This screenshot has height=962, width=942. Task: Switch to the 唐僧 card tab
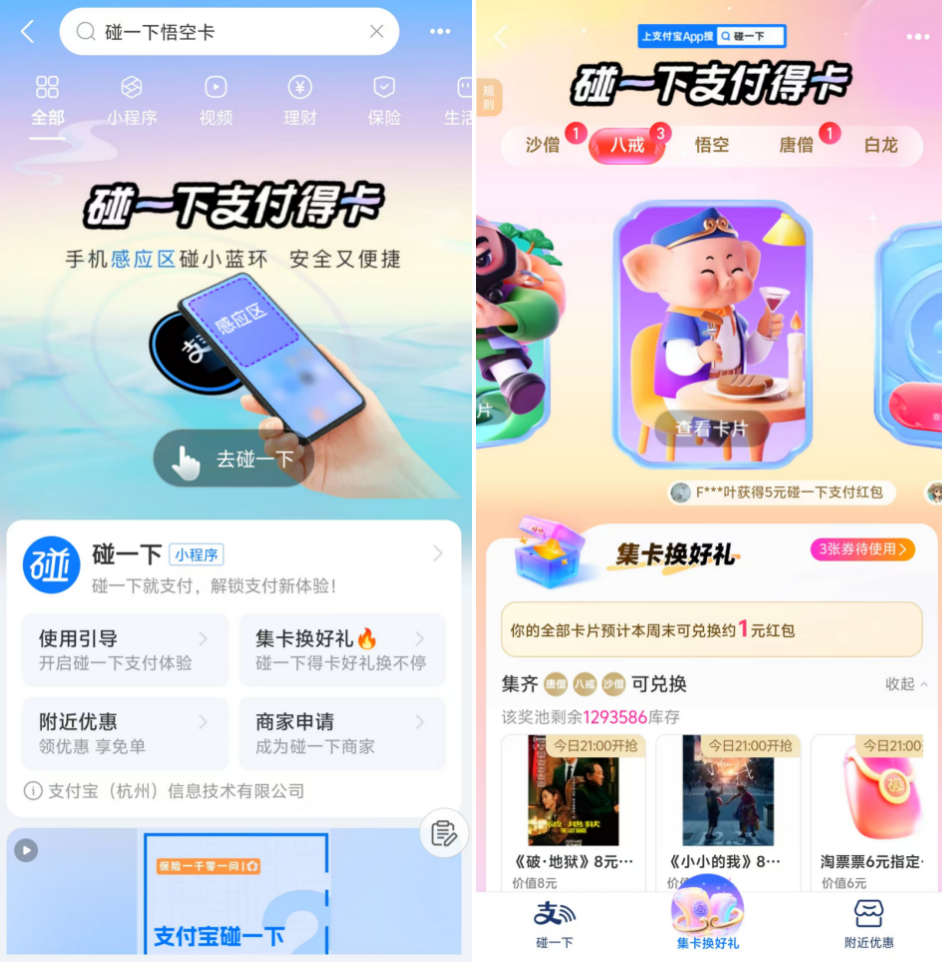pyautogui.click(x=797, y=145)
